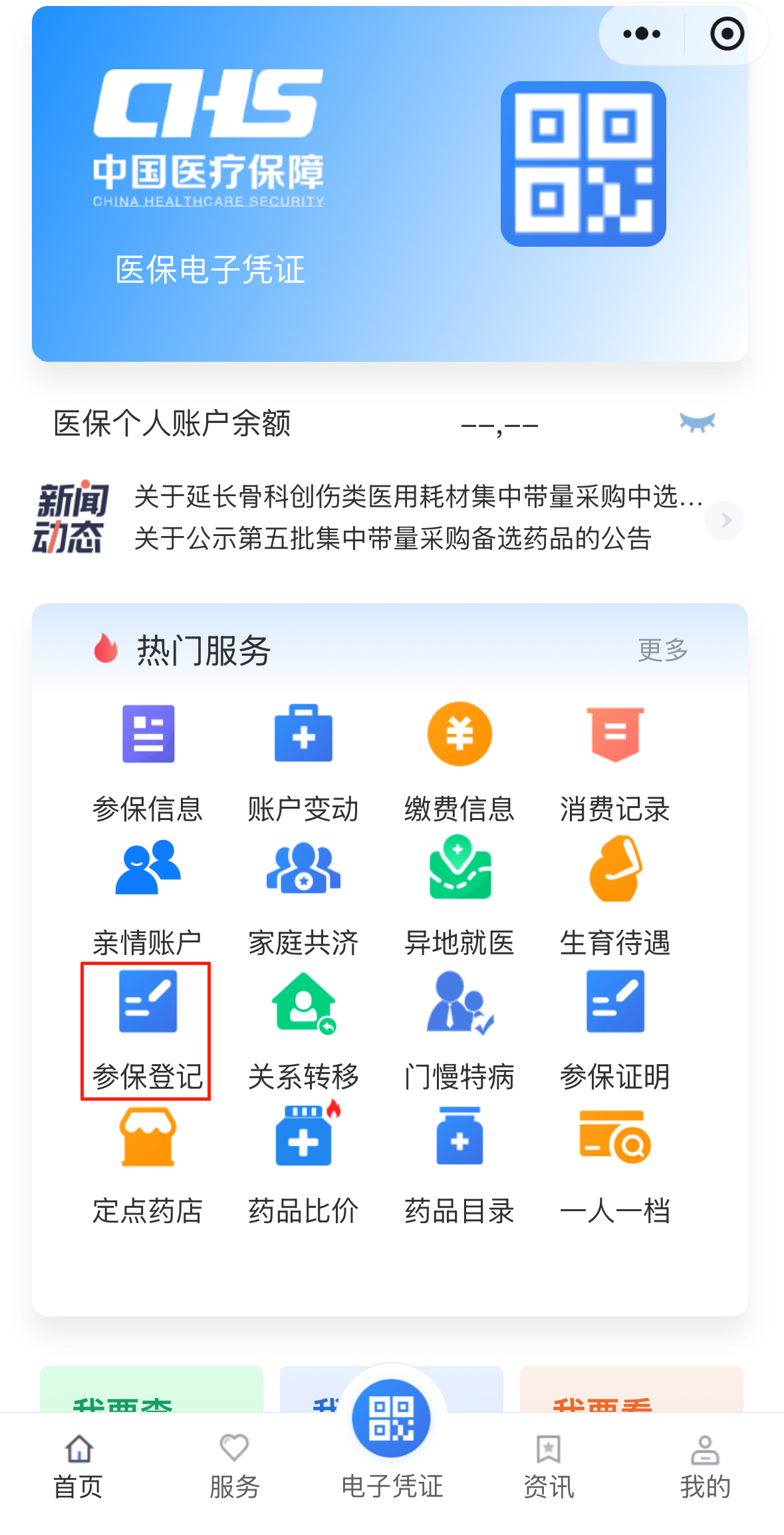This screenshot has width=784, height=1535.
Task: Open the 医保电子凭证 QR code card
Action: 583,164
